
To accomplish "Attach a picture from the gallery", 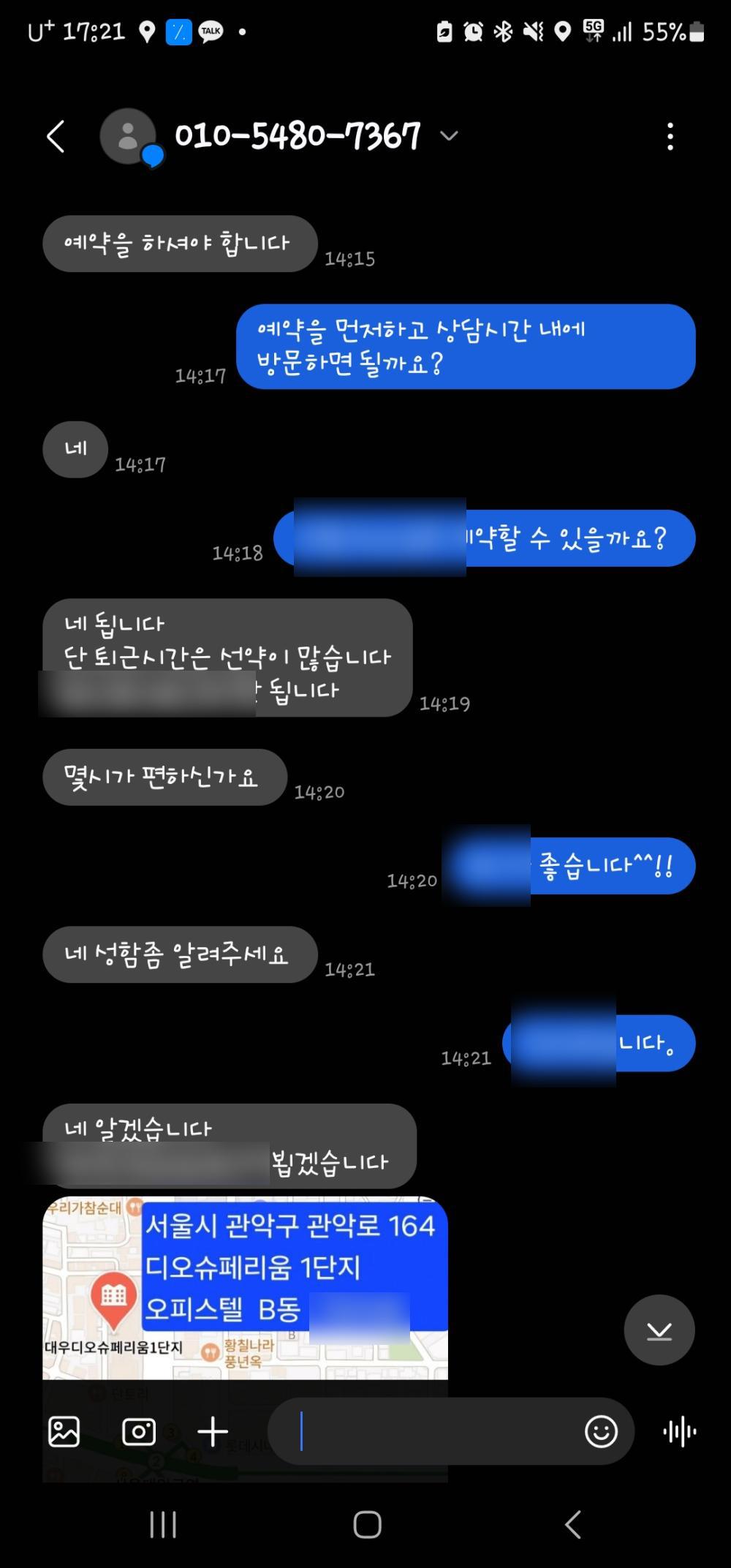I will [64, 1431].
